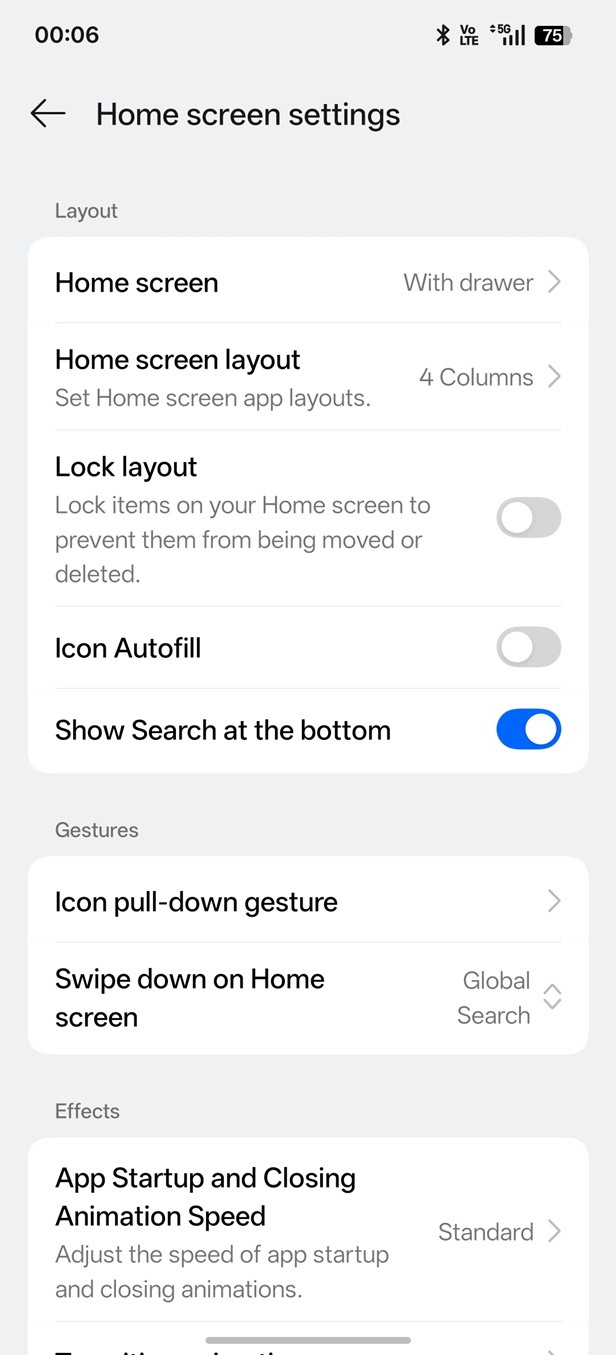This screenshot has width=616, height=1355.
Task: Turn on Lock layout
Action: [x=528, y=518]
